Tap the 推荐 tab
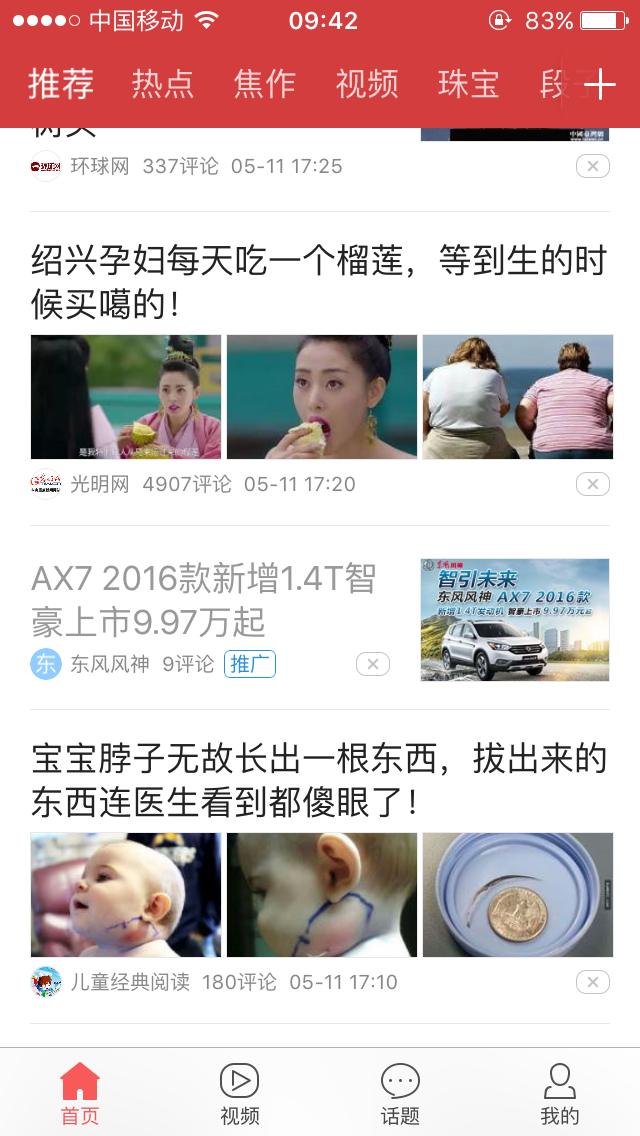Image resolution: width=640 pixels, height=1136 pixels. (61, 85)
